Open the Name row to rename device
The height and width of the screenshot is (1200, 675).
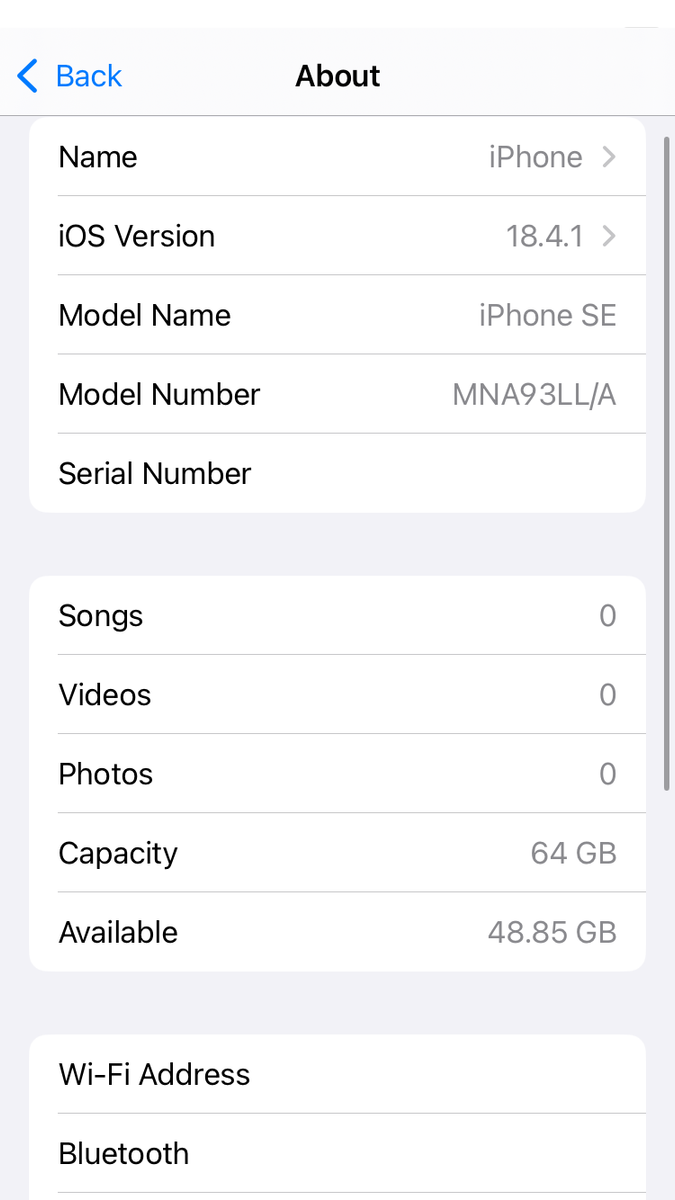(x=337, y=157)
